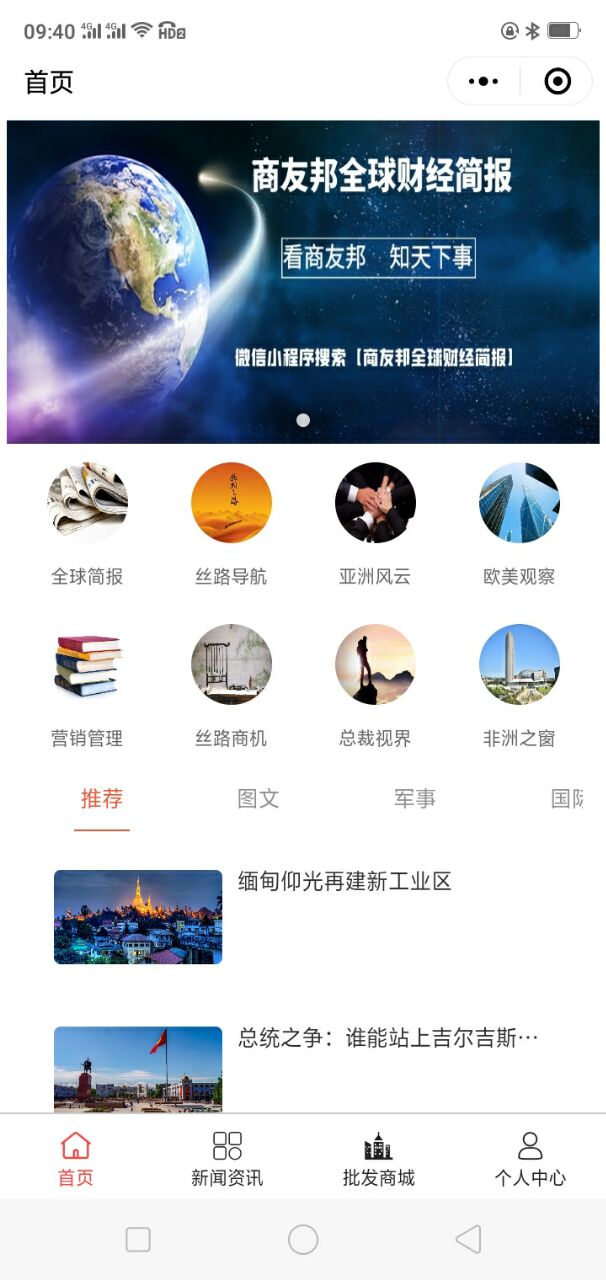Switch to the 军事 tab

click(x=415, y=799)
